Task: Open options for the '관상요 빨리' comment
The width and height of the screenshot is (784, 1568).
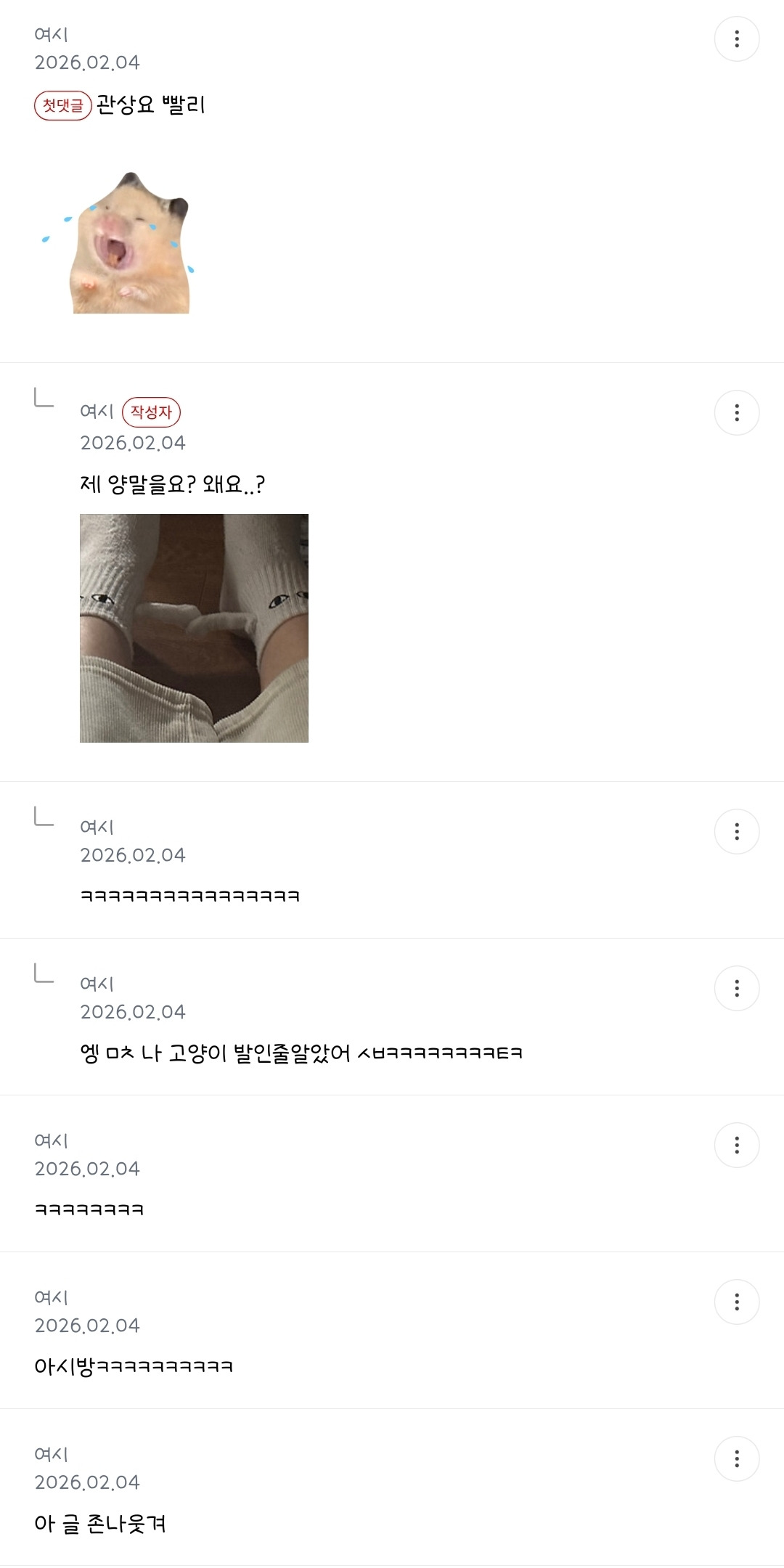Action: pos(737,38)
